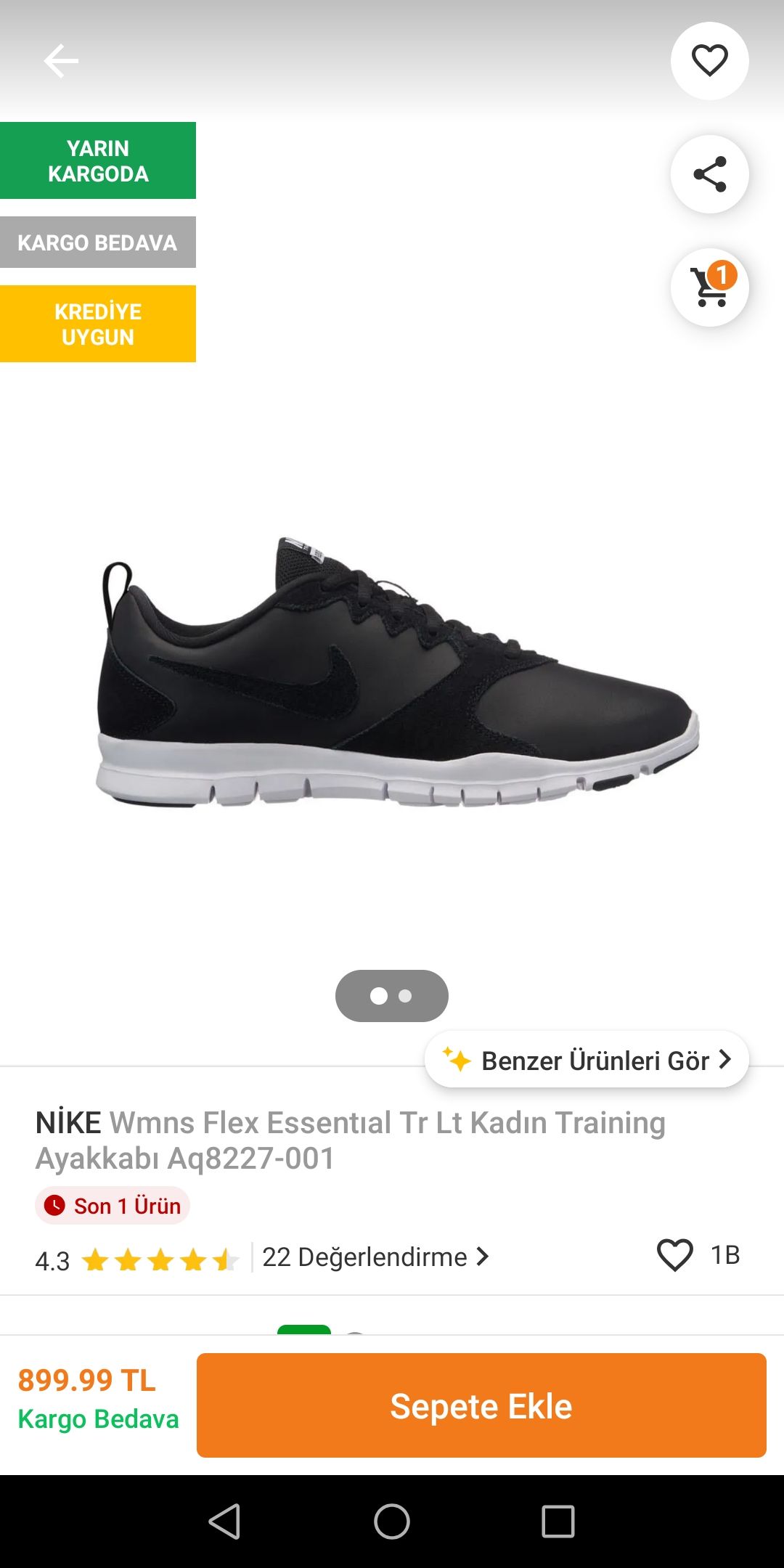Share this product
784x1568 pixels.
tap(709, 174)
